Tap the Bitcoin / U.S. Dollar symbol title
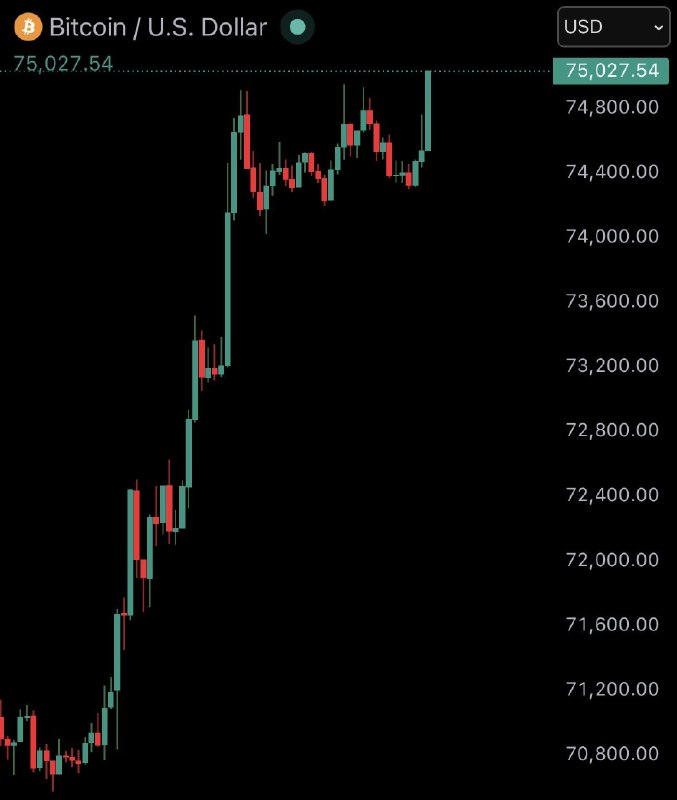 pyautogui.click(x=158, y=27)
